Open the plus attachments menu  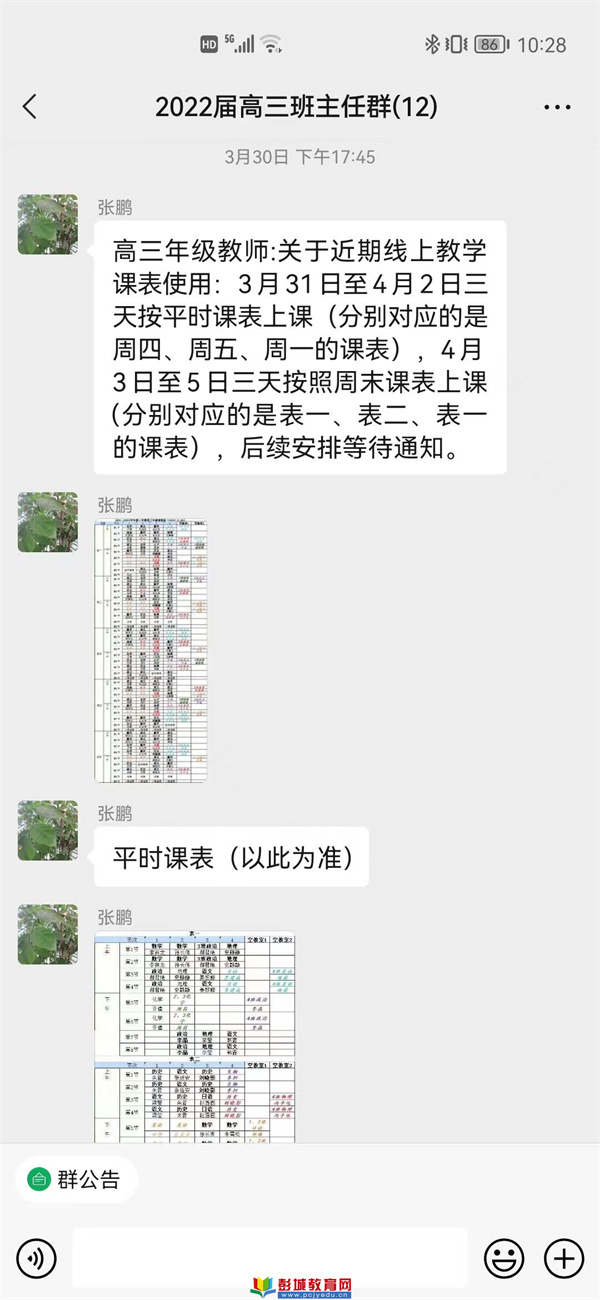click(x=564, y=1257)
